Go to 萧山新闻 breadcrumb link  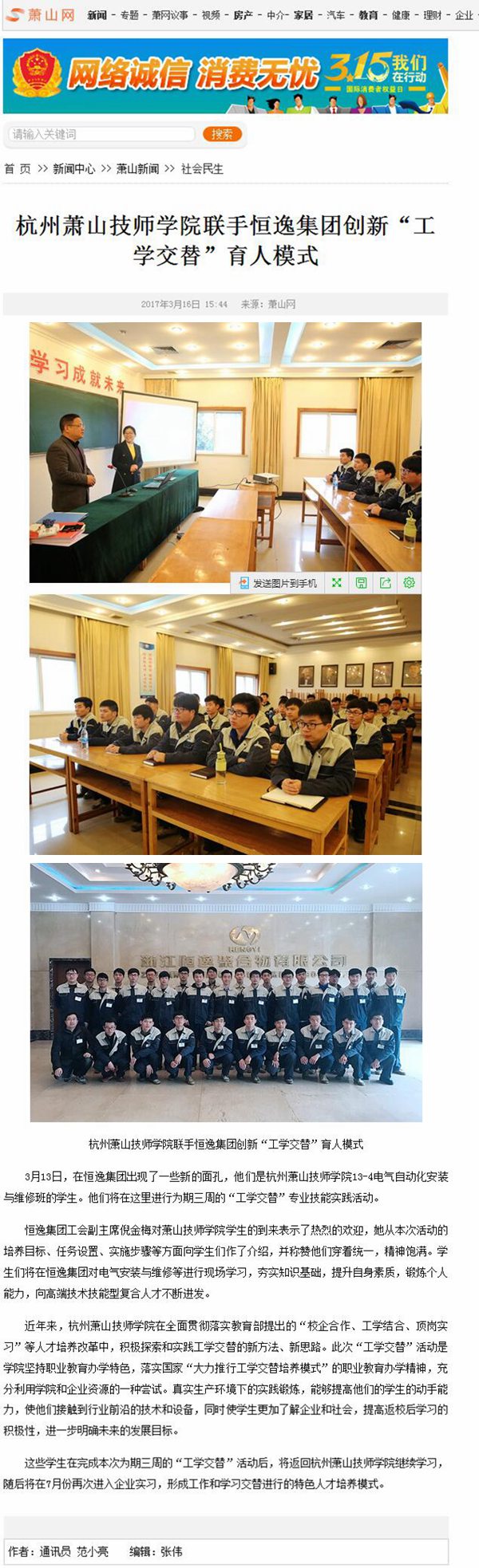click(x=137, y=169)
